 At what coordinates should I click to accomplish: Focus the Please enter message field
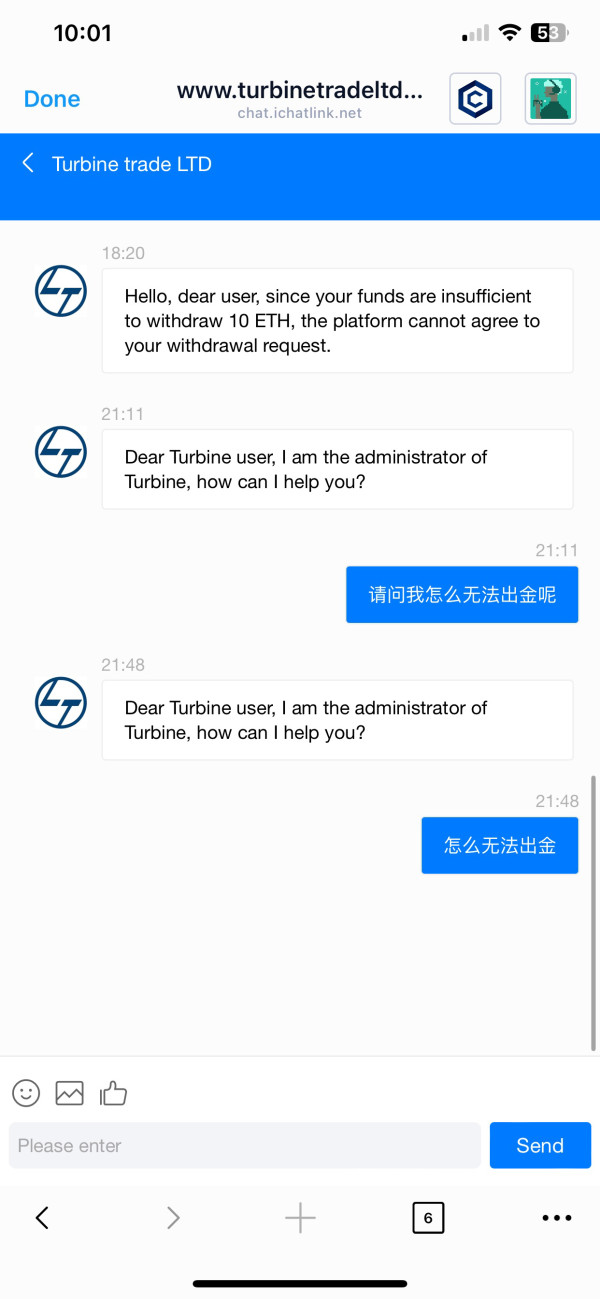[245, 1146]
